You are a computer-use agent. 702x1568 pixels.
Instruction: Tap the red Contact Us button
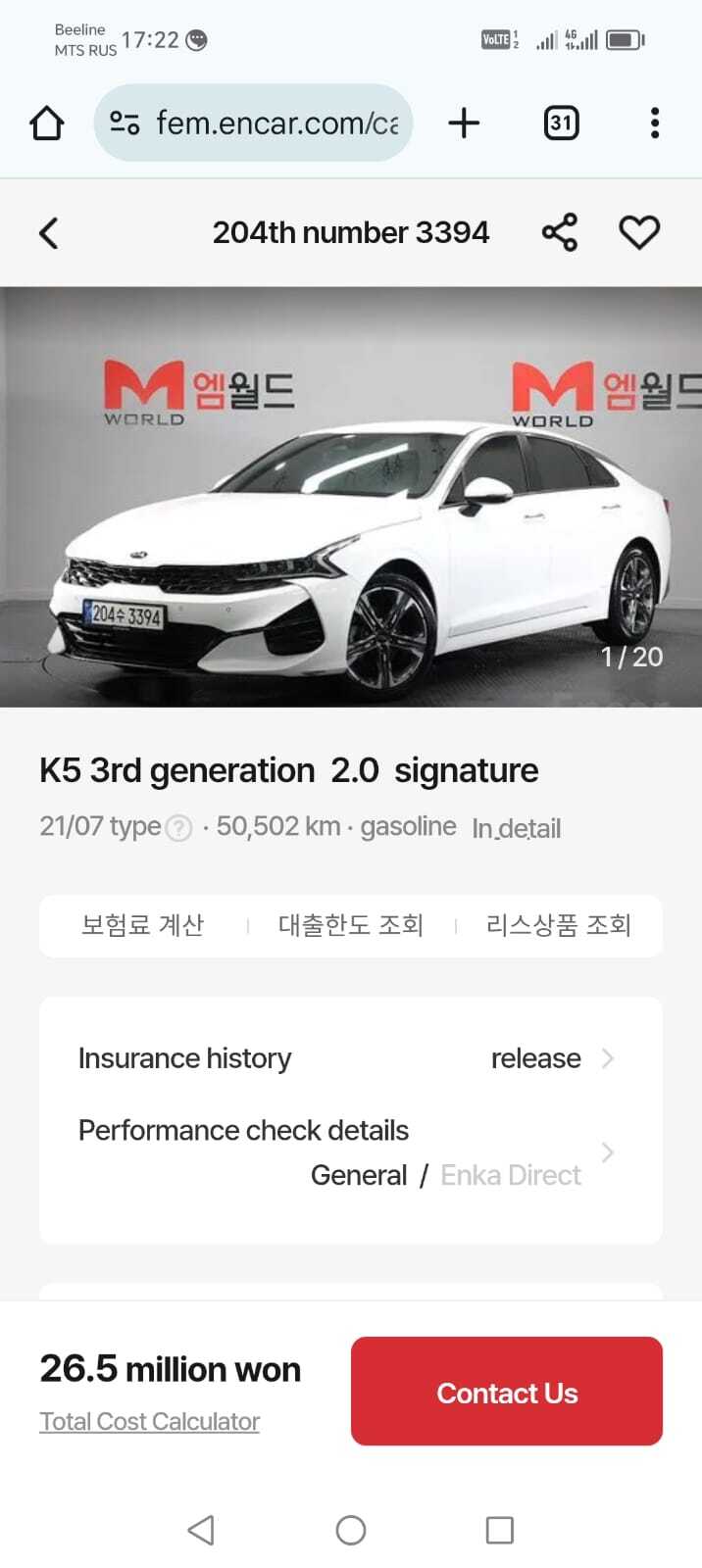point(506,1392)
